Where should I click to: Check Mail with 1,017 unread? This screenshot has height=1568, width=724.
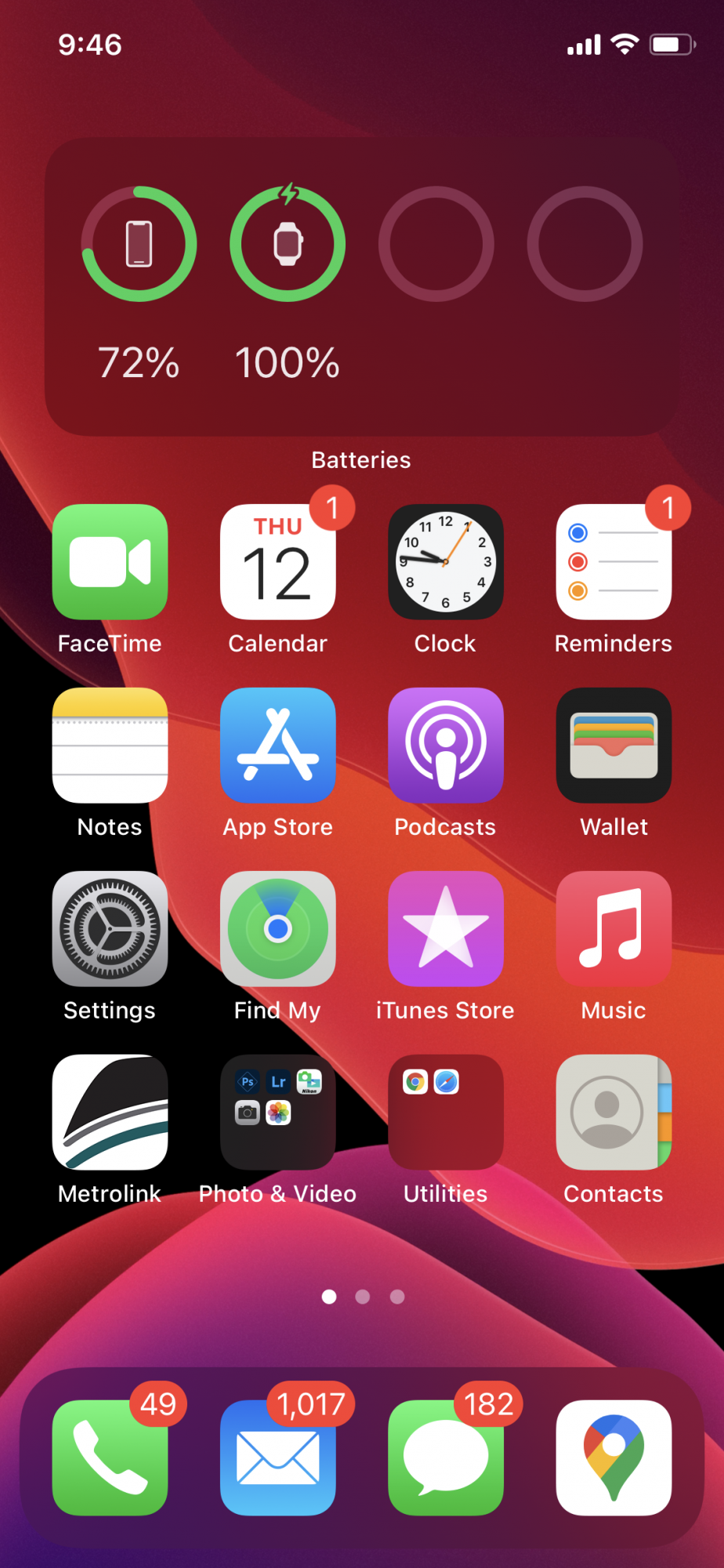tap(277, 1457)
